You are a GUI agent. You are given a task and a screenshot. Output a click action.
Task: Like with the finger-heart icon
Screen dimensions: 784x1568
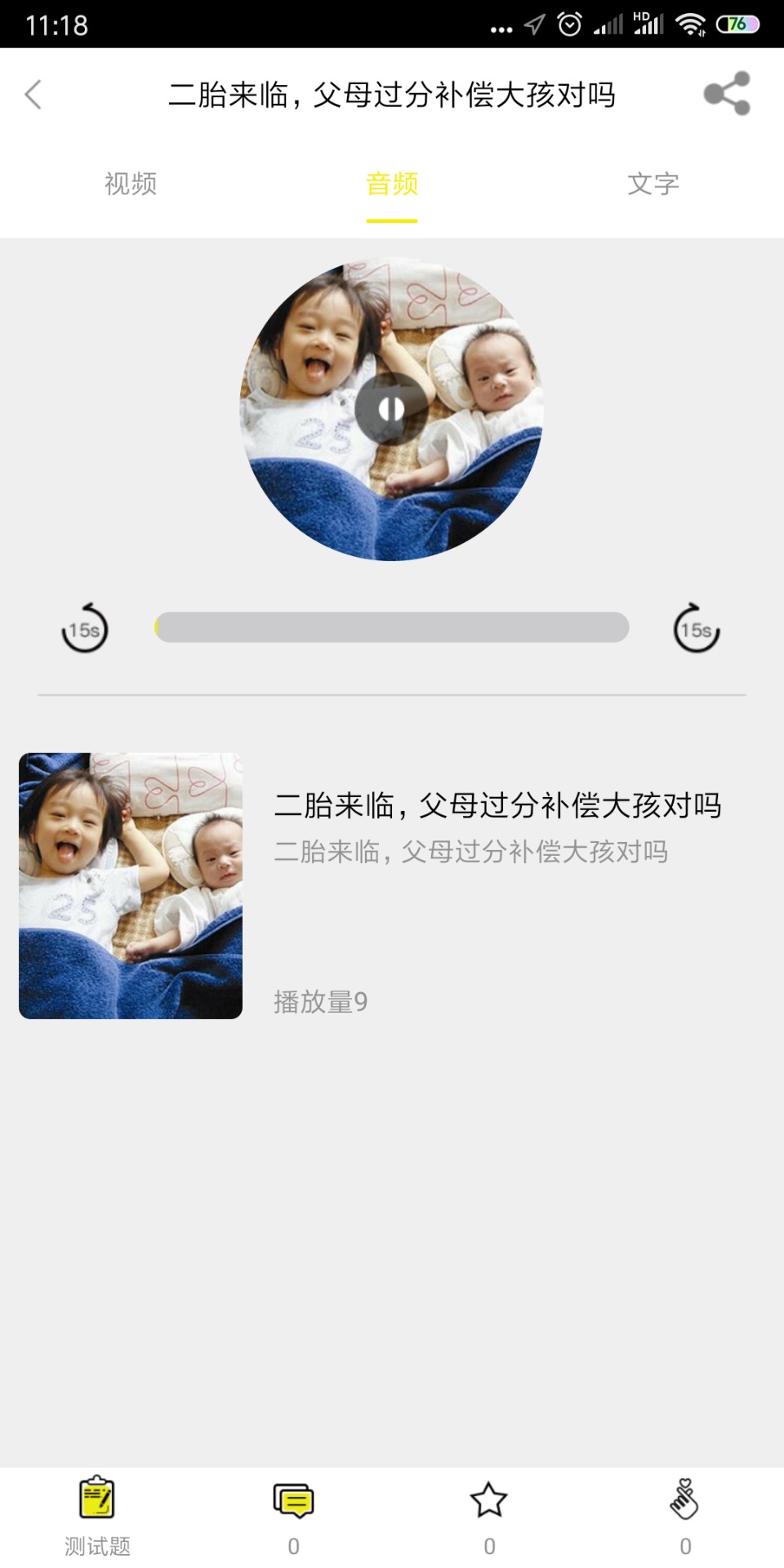coord(685,1515)
